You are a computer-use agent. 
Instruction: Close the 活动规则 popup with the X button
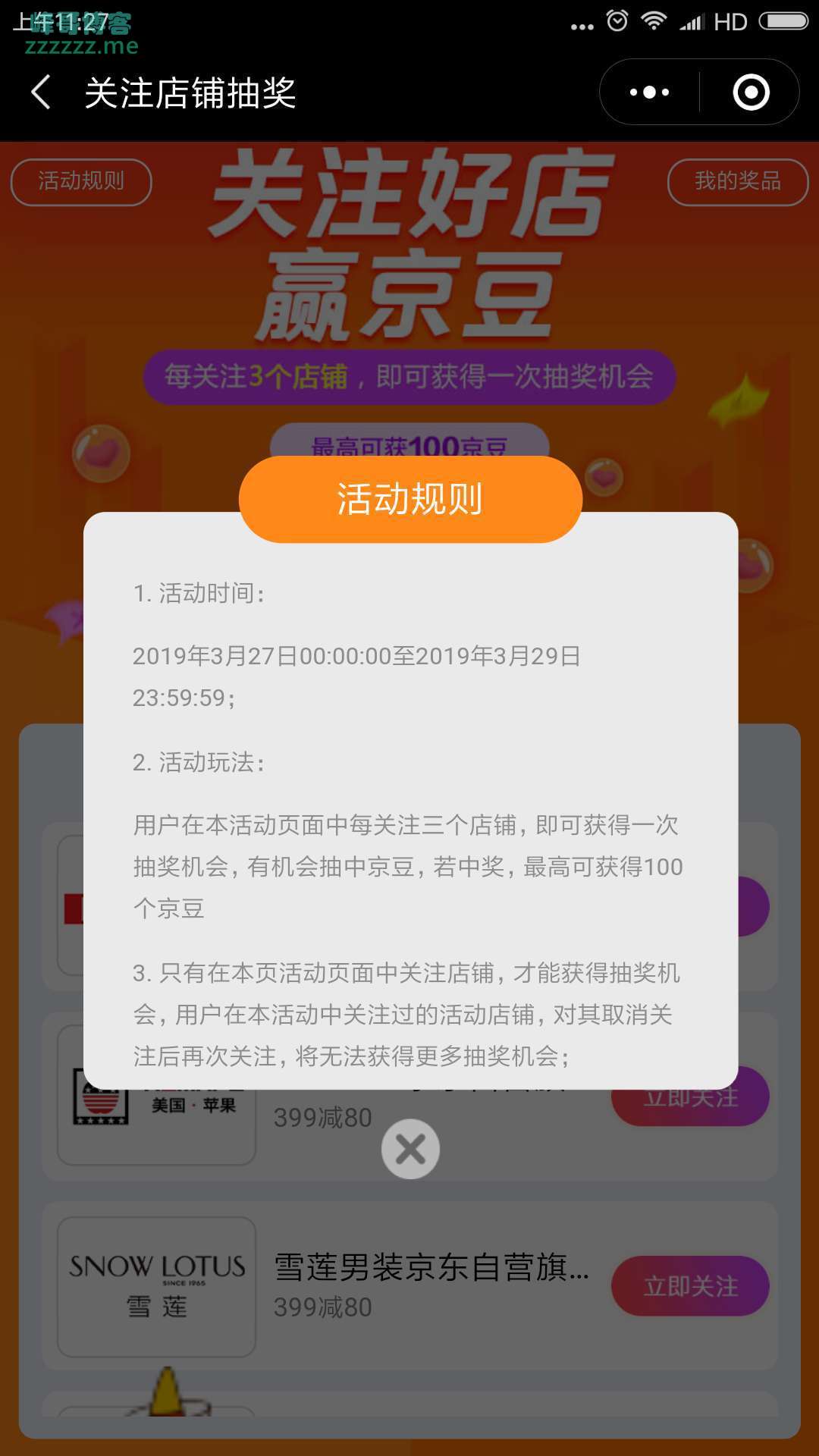coord(409,1150)
